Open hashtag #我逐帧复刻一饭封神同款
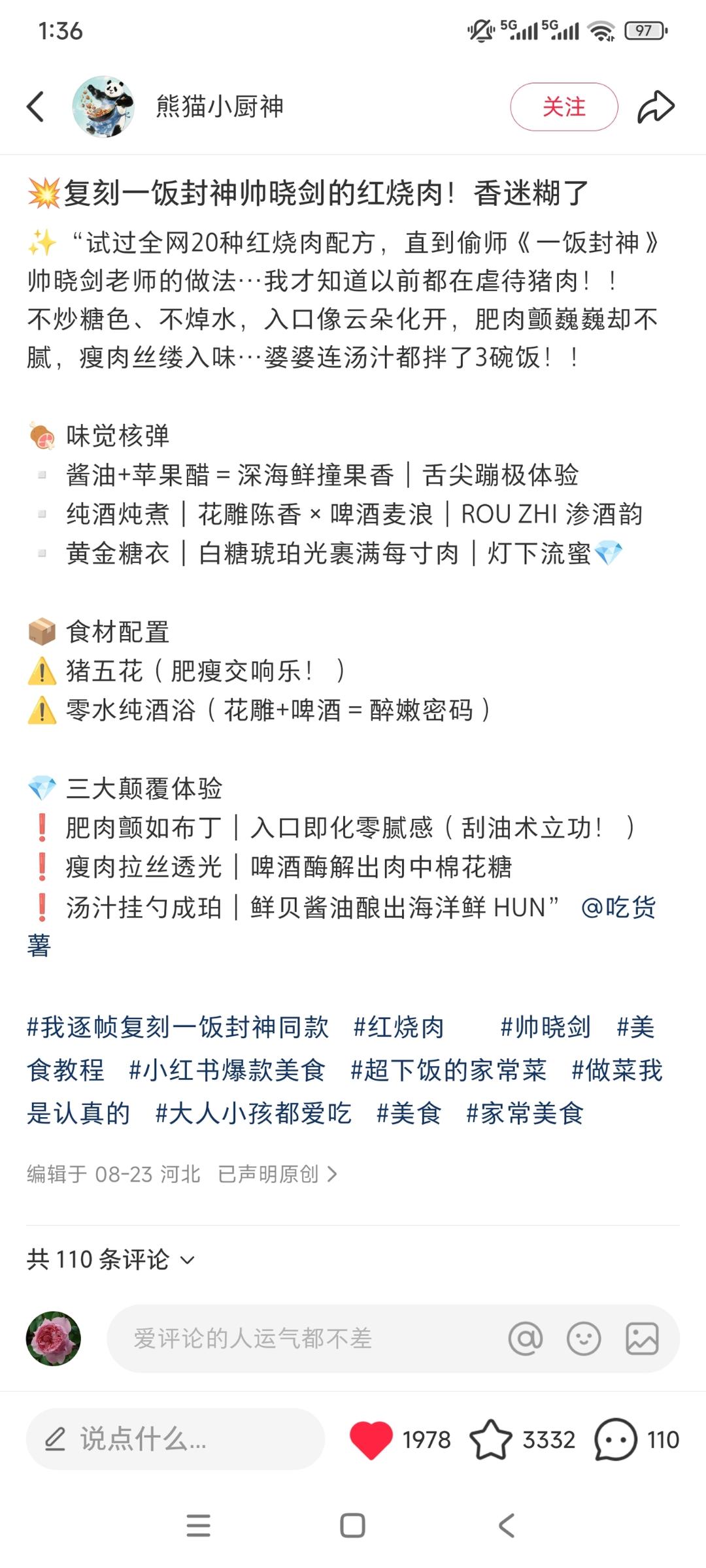This screenshot has width=706, height=1568. coord(178,1027)
